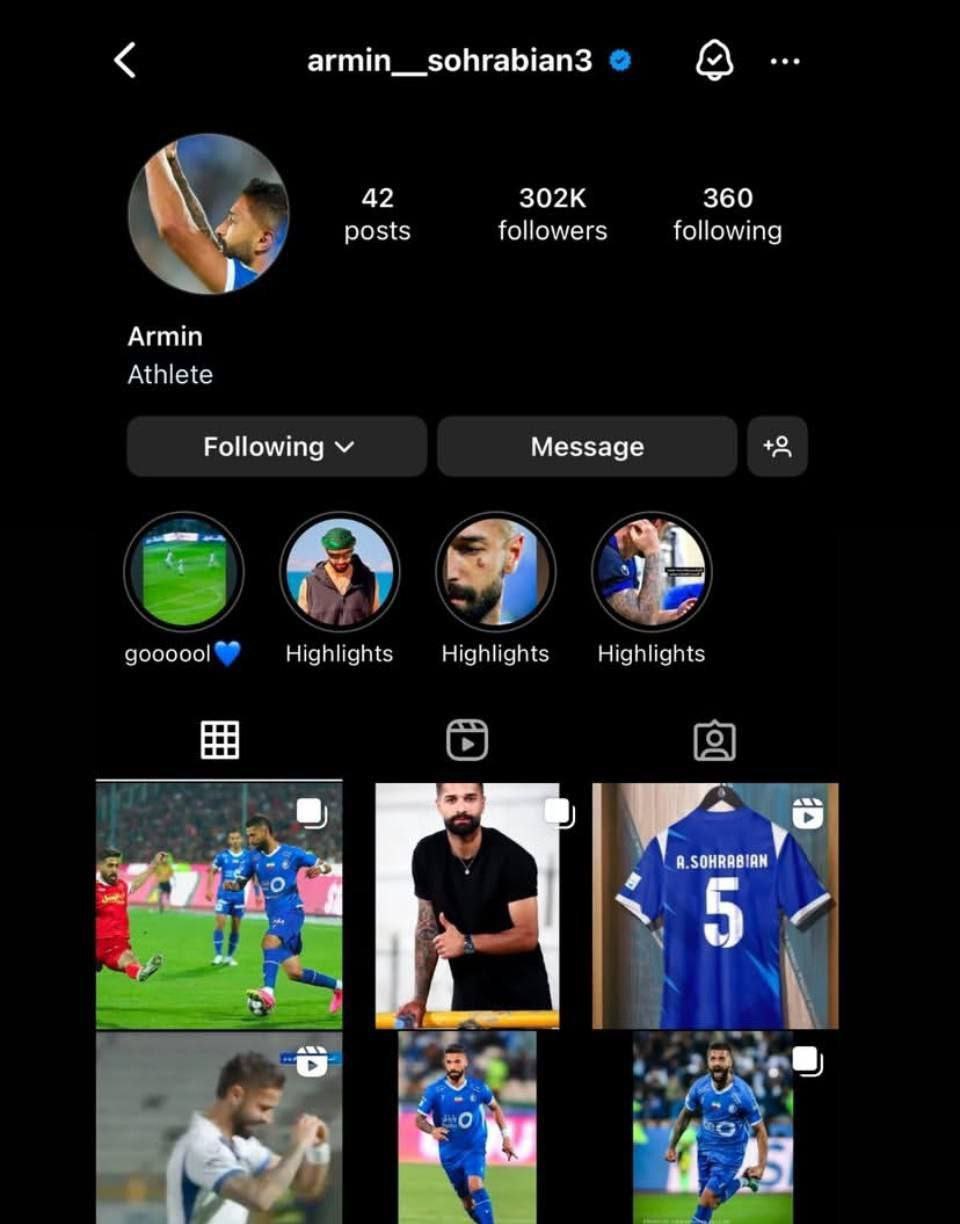View the profile picture
Screen dimensions: 960x1224
(209, 214)
